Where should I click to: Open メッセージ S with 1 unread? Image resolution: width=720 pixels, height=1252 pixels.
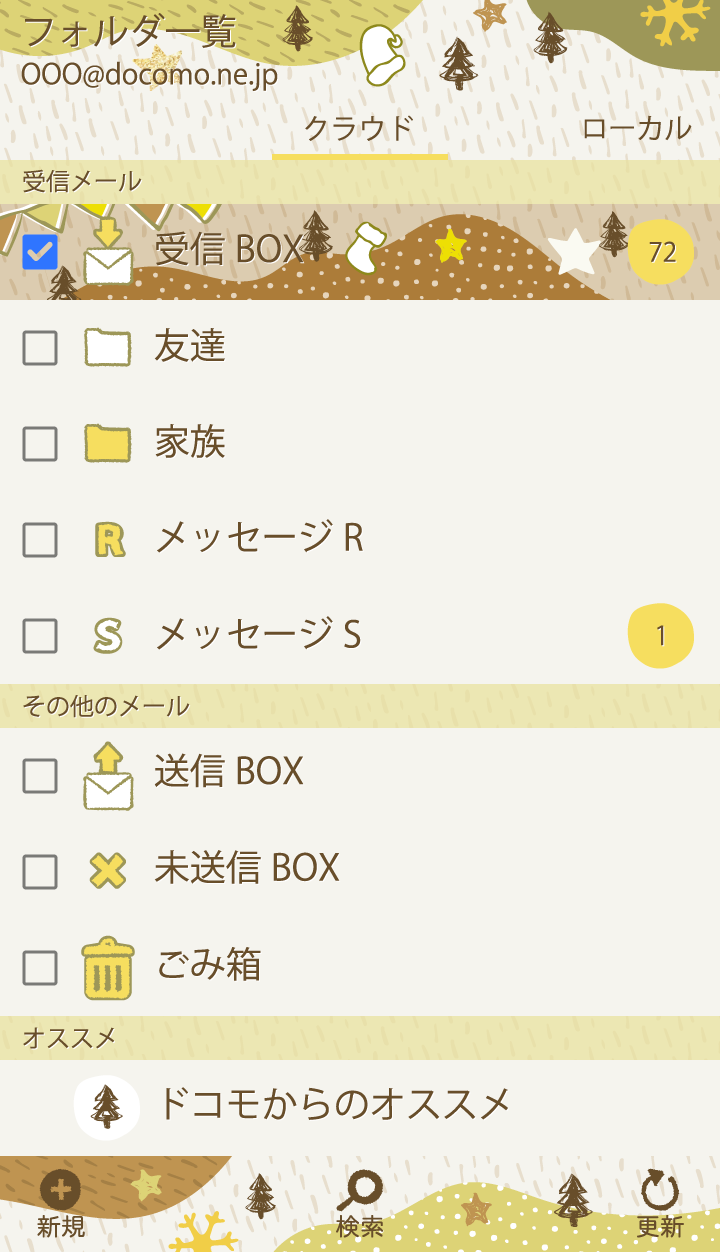[258, 635]
